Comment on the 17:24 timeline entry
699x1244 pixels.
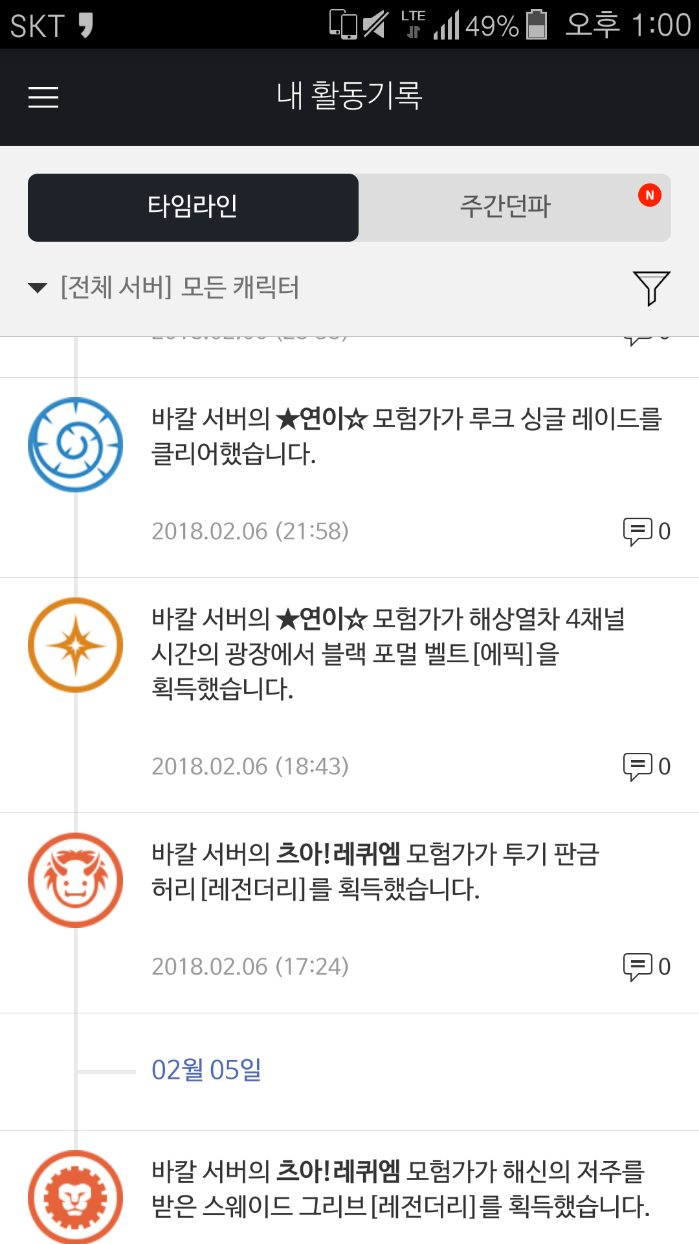pyautogui.click(x=646, y=966)
